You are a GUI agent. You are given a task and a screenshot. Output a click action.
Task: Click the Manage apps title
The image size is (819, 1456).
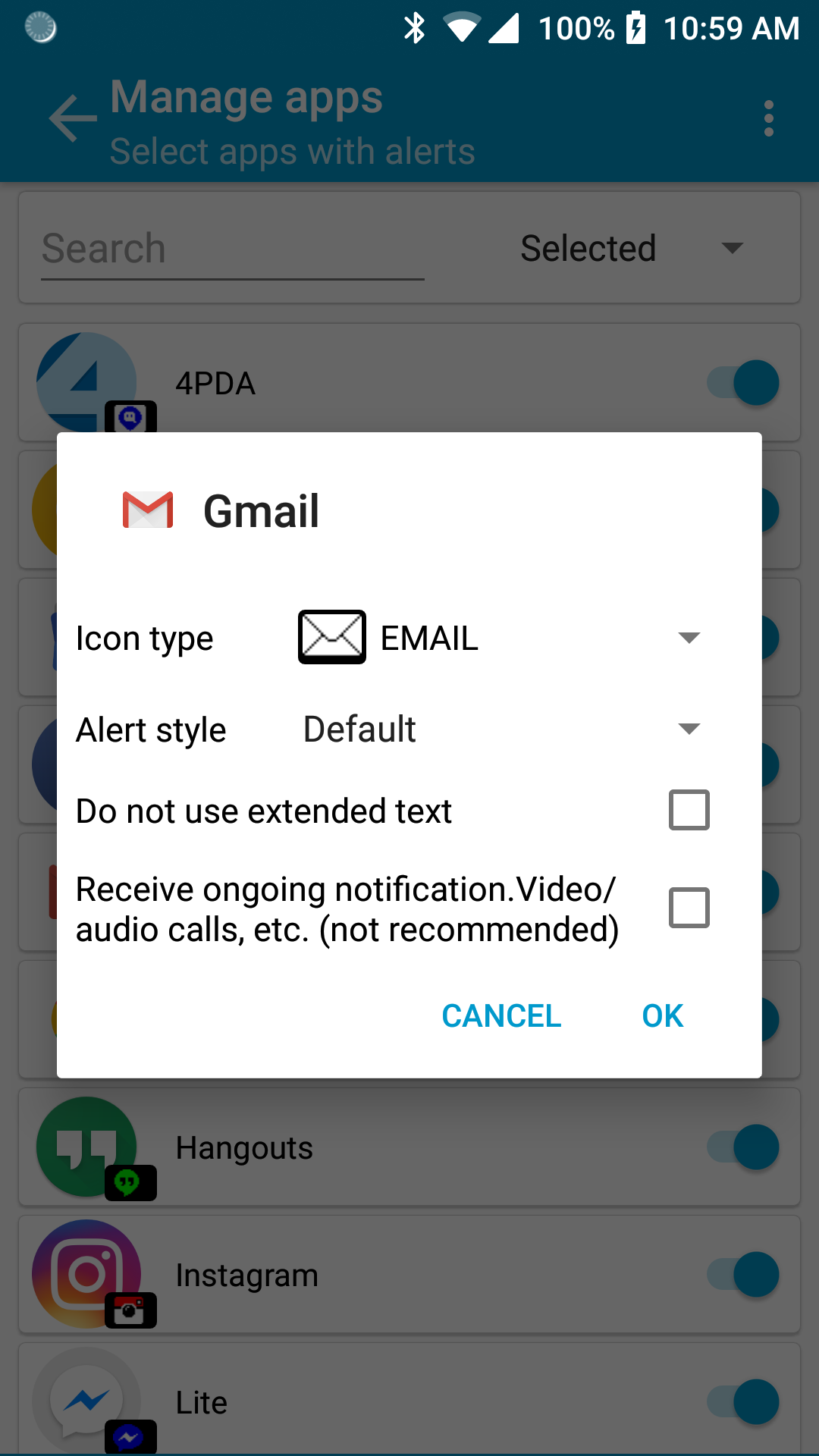[246, 96]
